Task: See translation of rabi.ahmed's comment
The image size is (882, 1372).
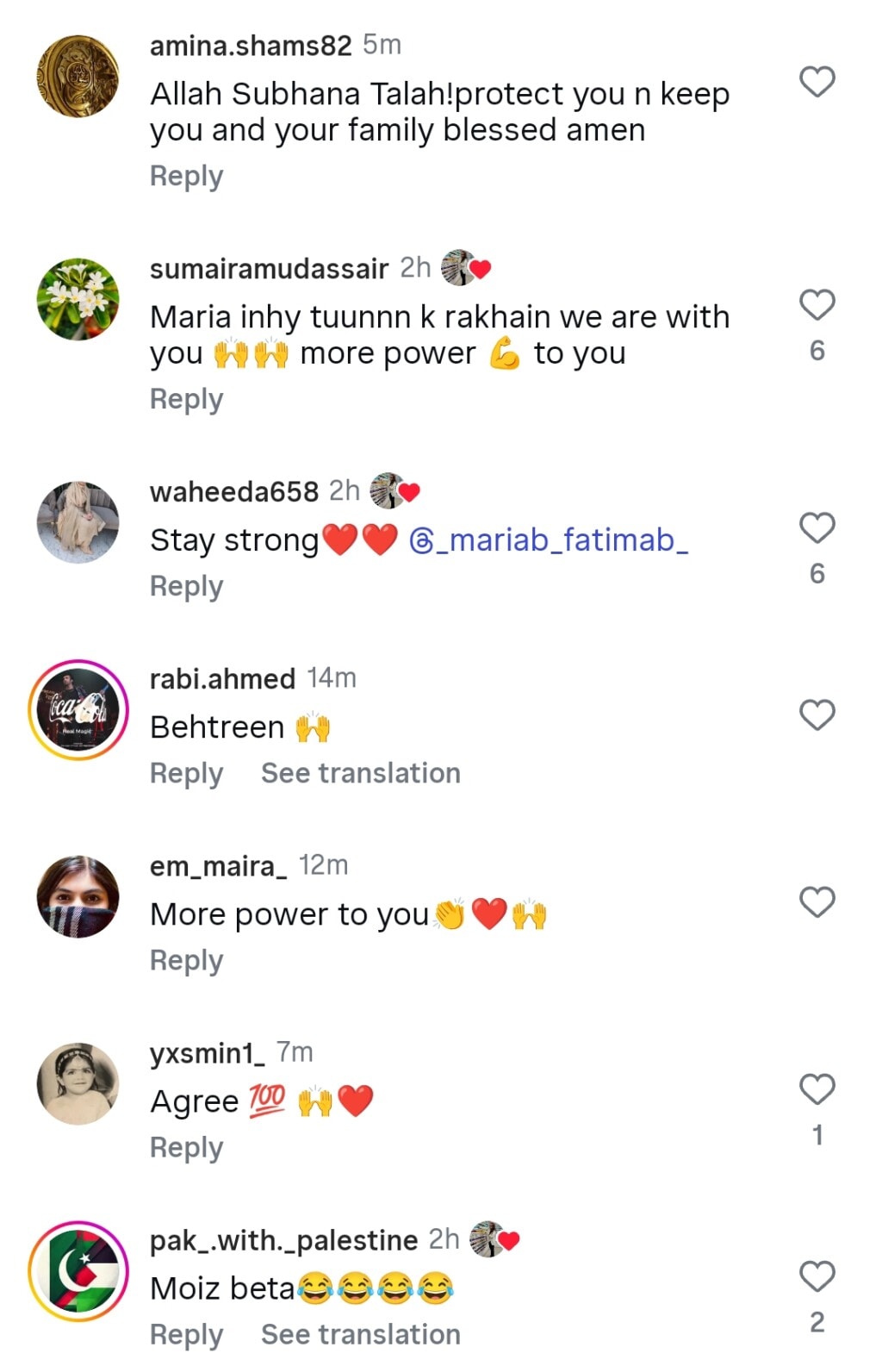Action: [x=360, y=773]
